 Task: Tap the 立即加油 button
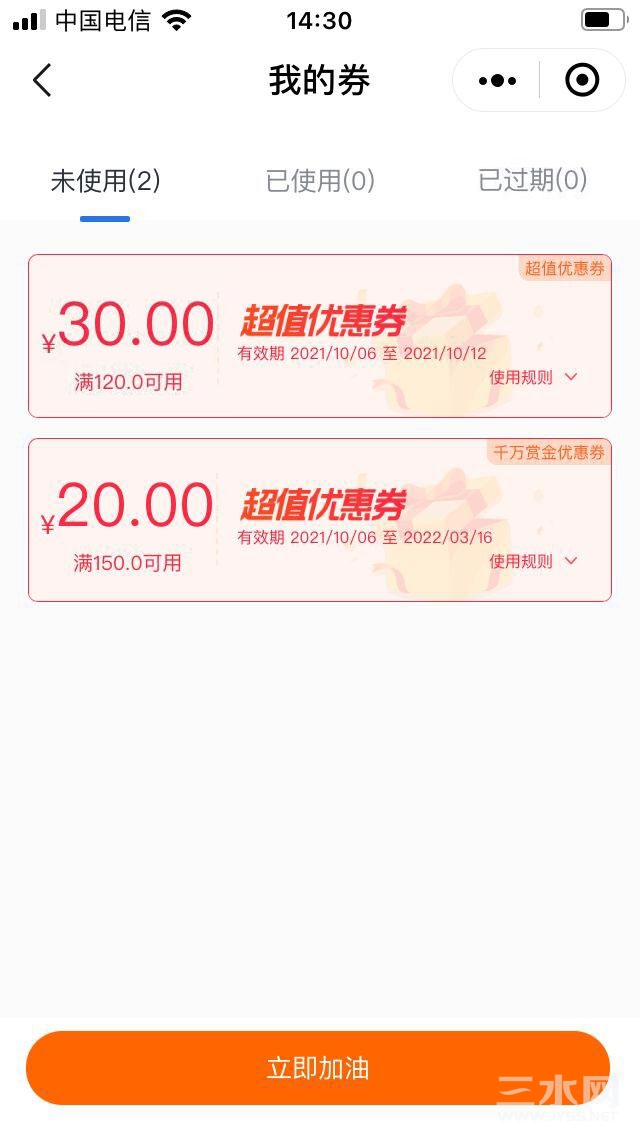pyautogui.click(x=318, y=1068)
